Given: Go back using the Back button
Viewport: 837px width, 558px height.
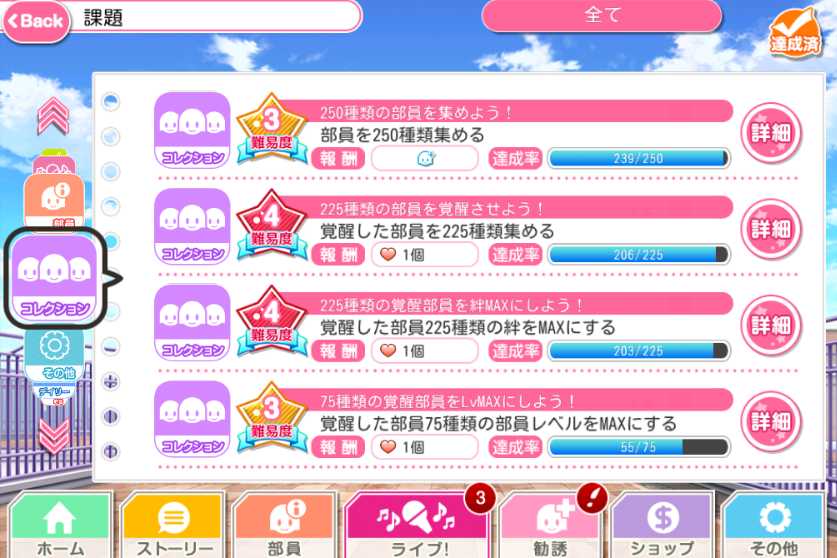Looking at the screenshot, I should pos(35,21).
